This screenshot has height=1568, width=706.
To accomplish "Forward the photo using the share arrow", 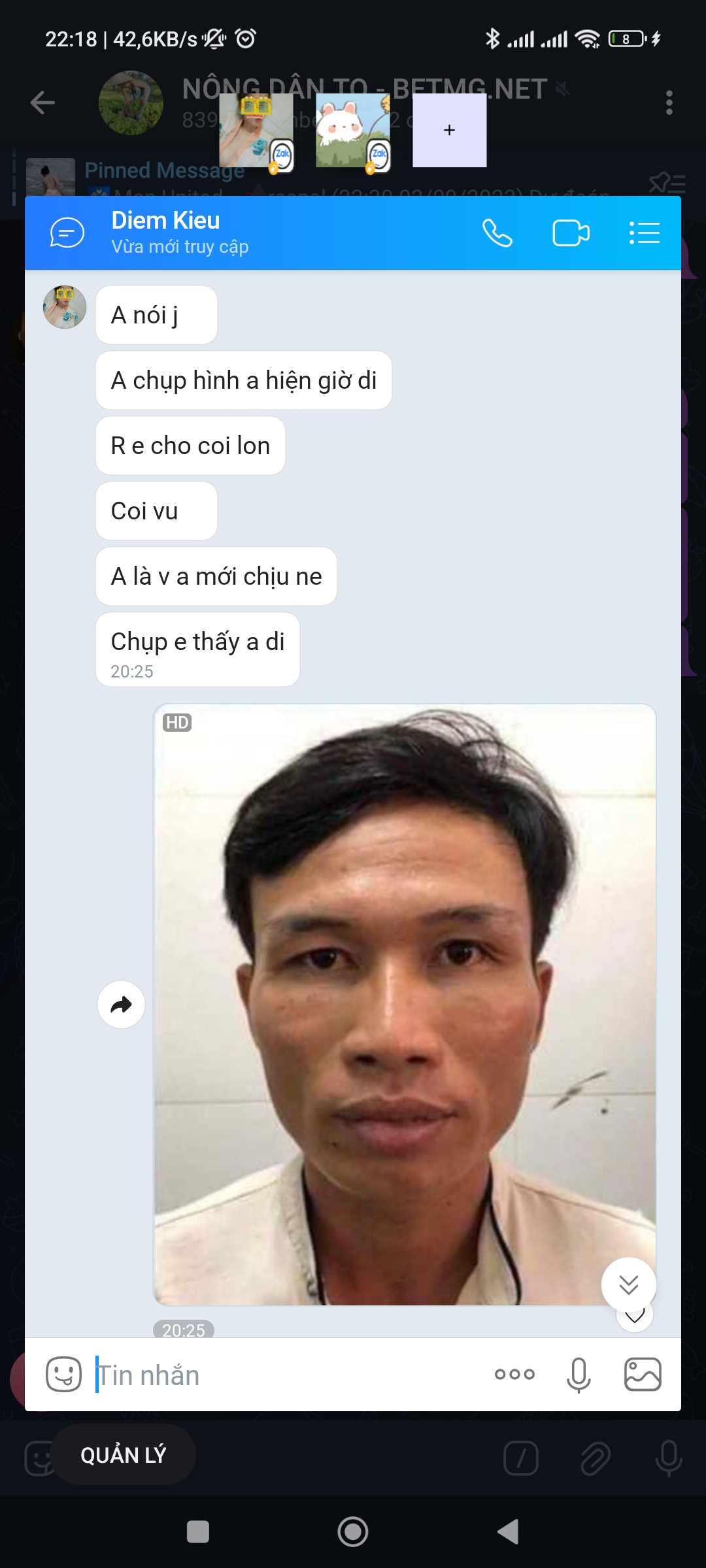I will (x=121, y=1004).
